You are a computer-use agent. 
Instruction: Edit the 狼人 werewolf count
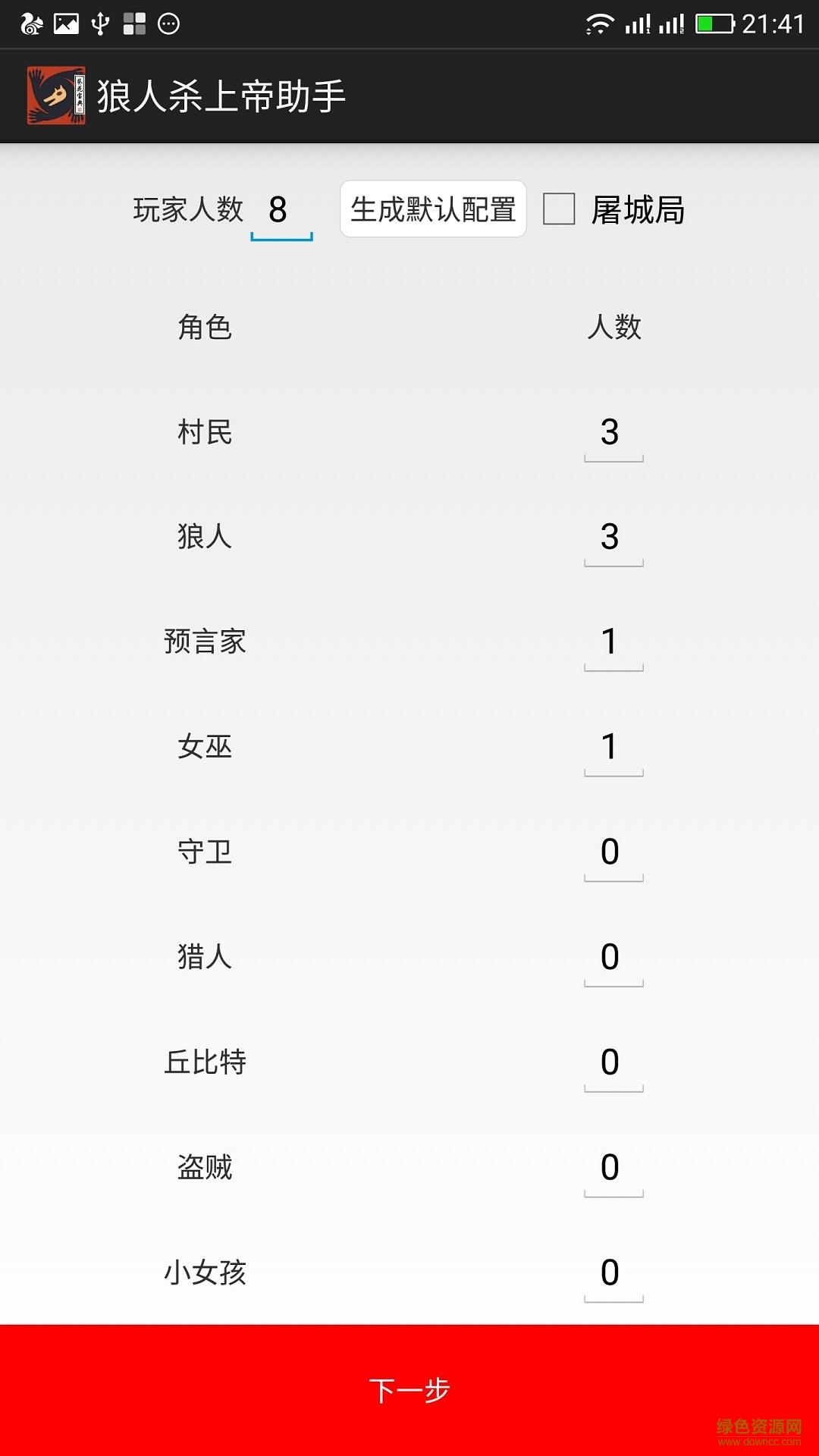click(x=613, y=538)
